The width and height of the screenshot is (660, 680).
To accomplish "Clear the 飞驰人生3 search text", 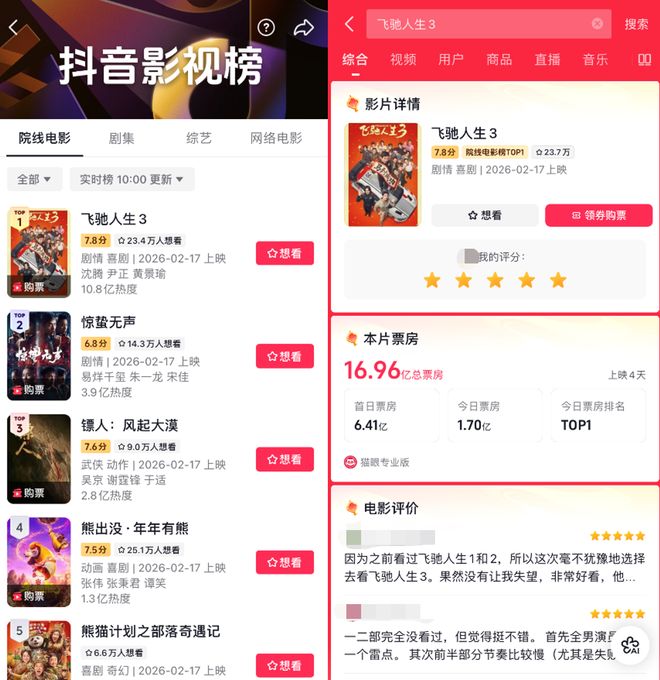I will click(x=597, y=24).
